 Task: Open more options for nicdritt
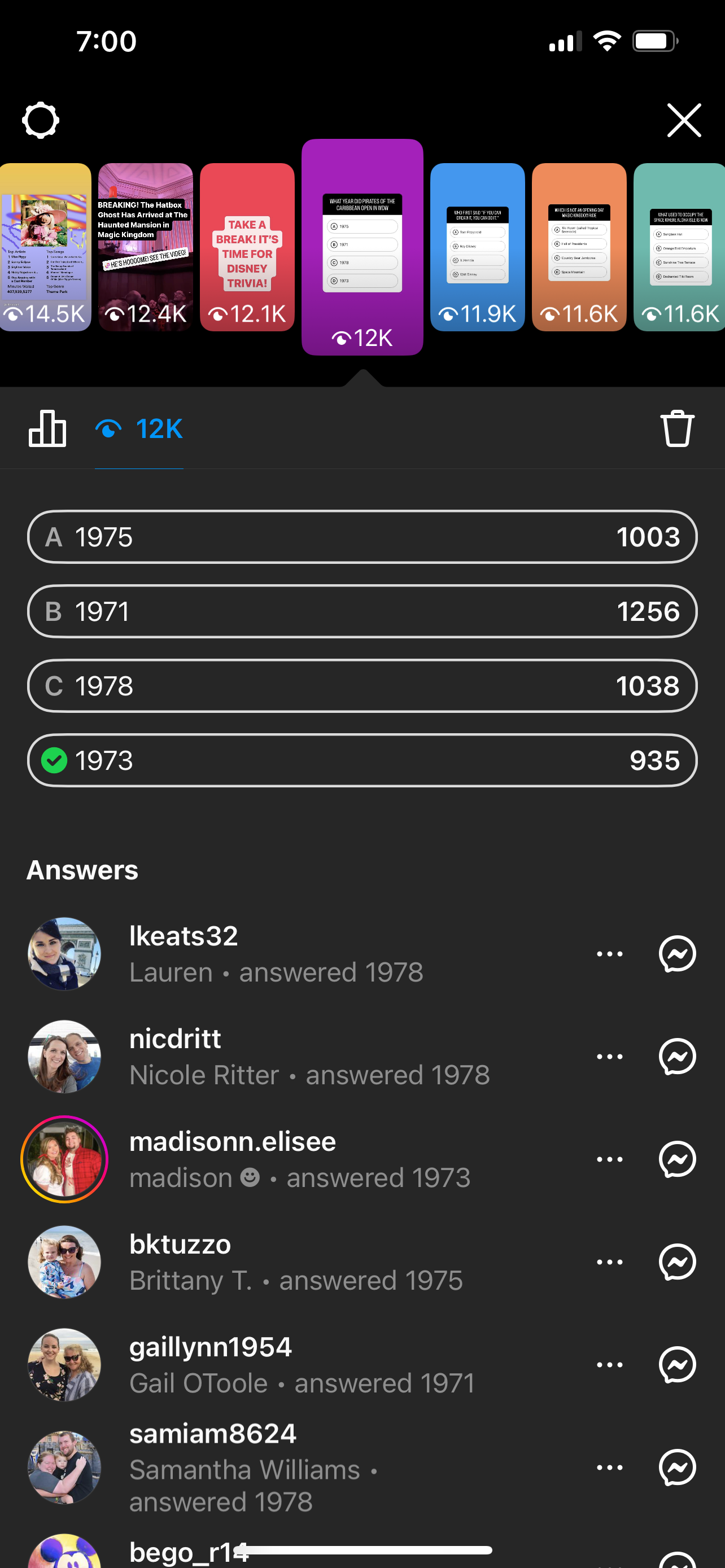click(609, 1057)
